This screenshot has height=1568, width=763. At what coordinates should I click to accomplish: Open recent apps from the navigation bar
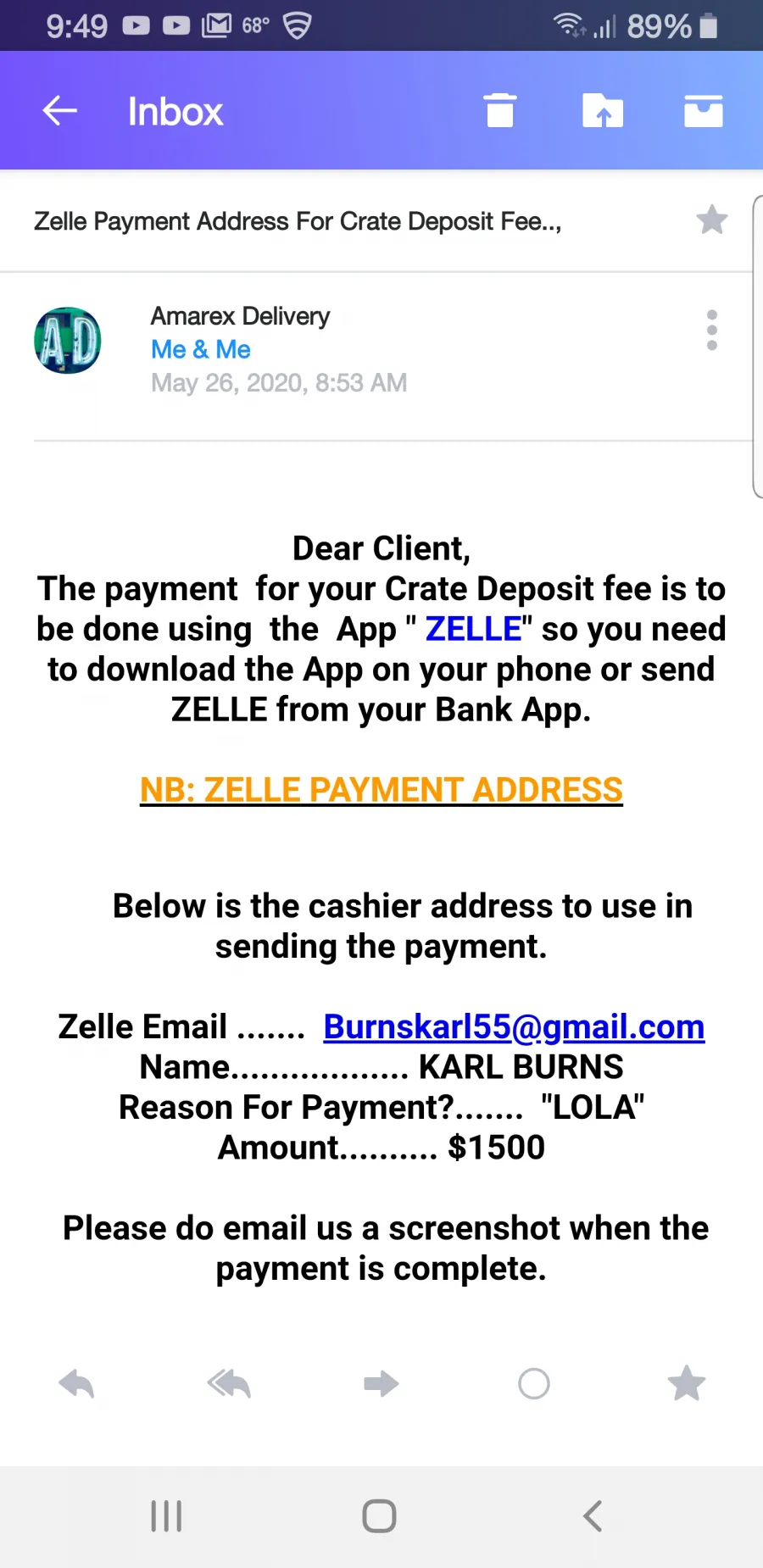(166, 1516)
